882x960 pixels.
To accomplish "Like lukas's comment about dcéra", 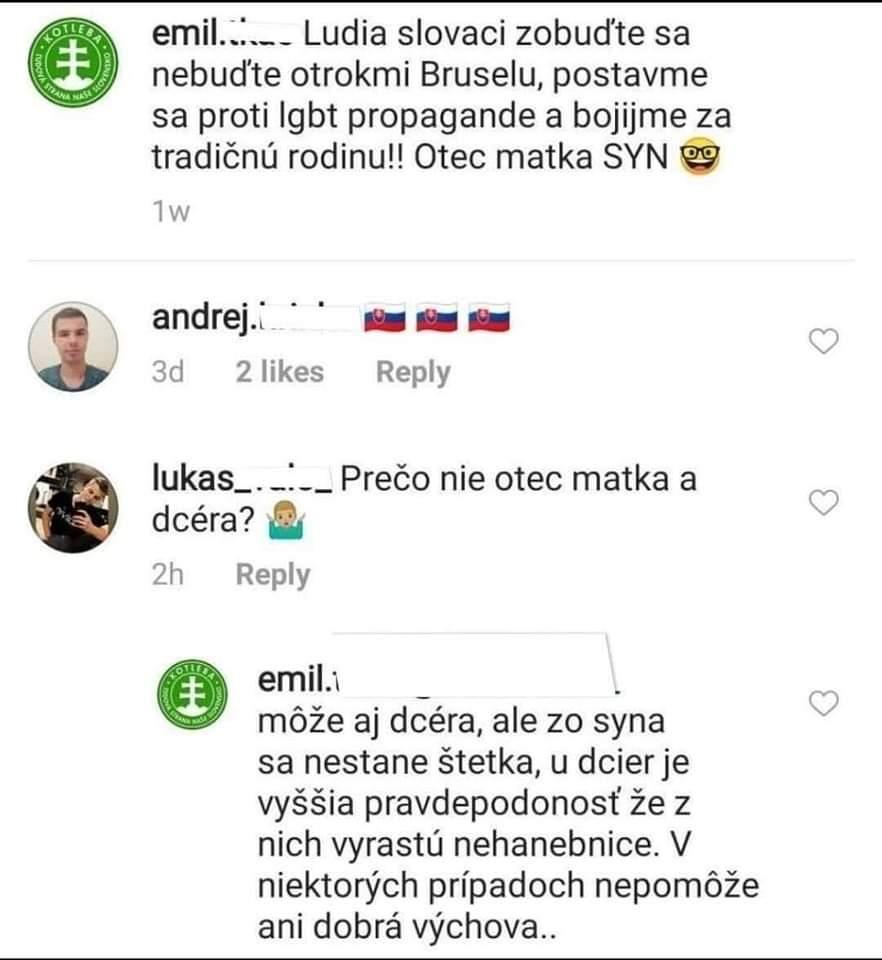I will pyautogui.click(x=822, y=503).
